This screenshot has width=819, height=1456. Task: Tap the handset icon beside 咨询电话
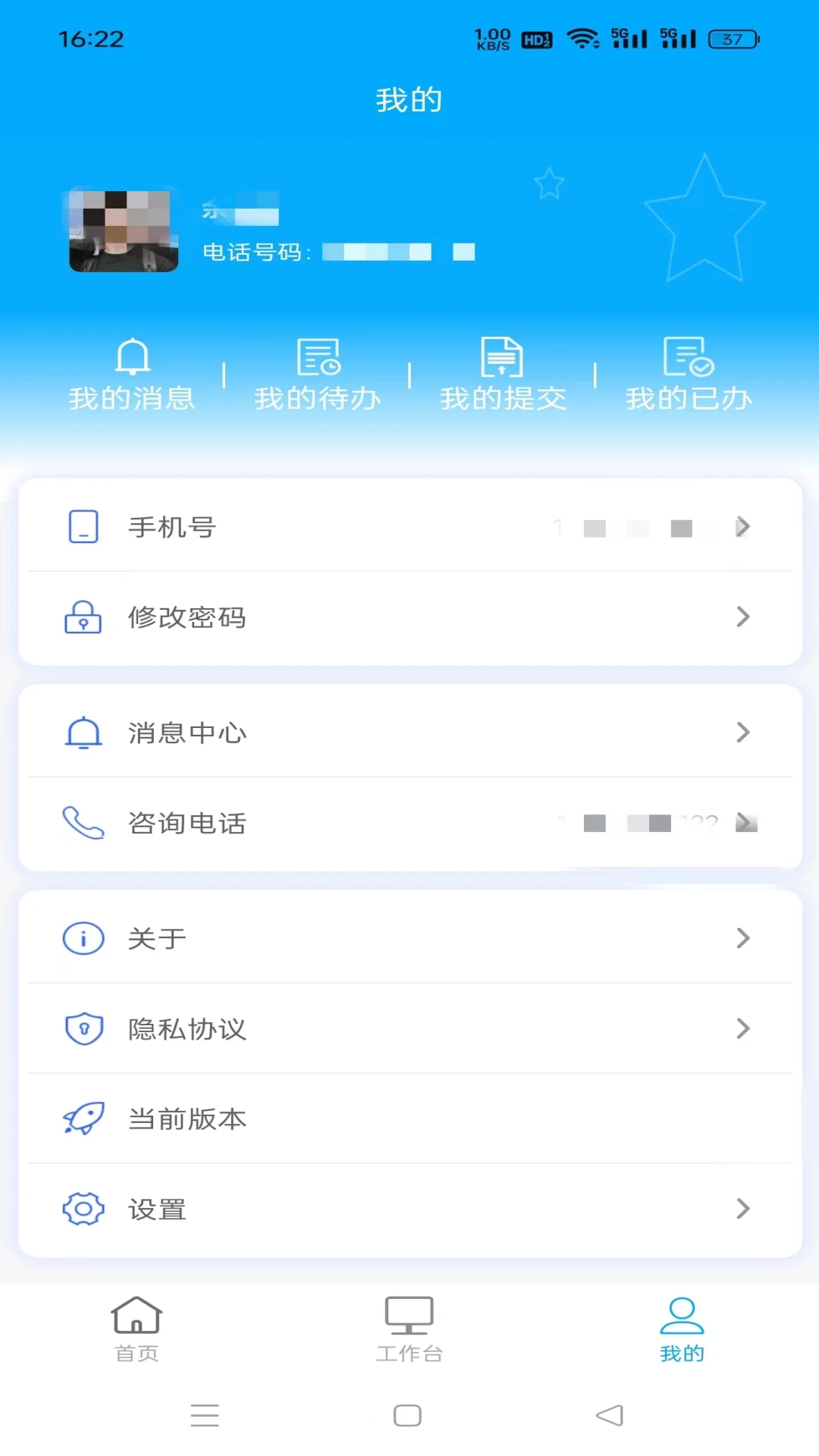[x=83, y=824]
